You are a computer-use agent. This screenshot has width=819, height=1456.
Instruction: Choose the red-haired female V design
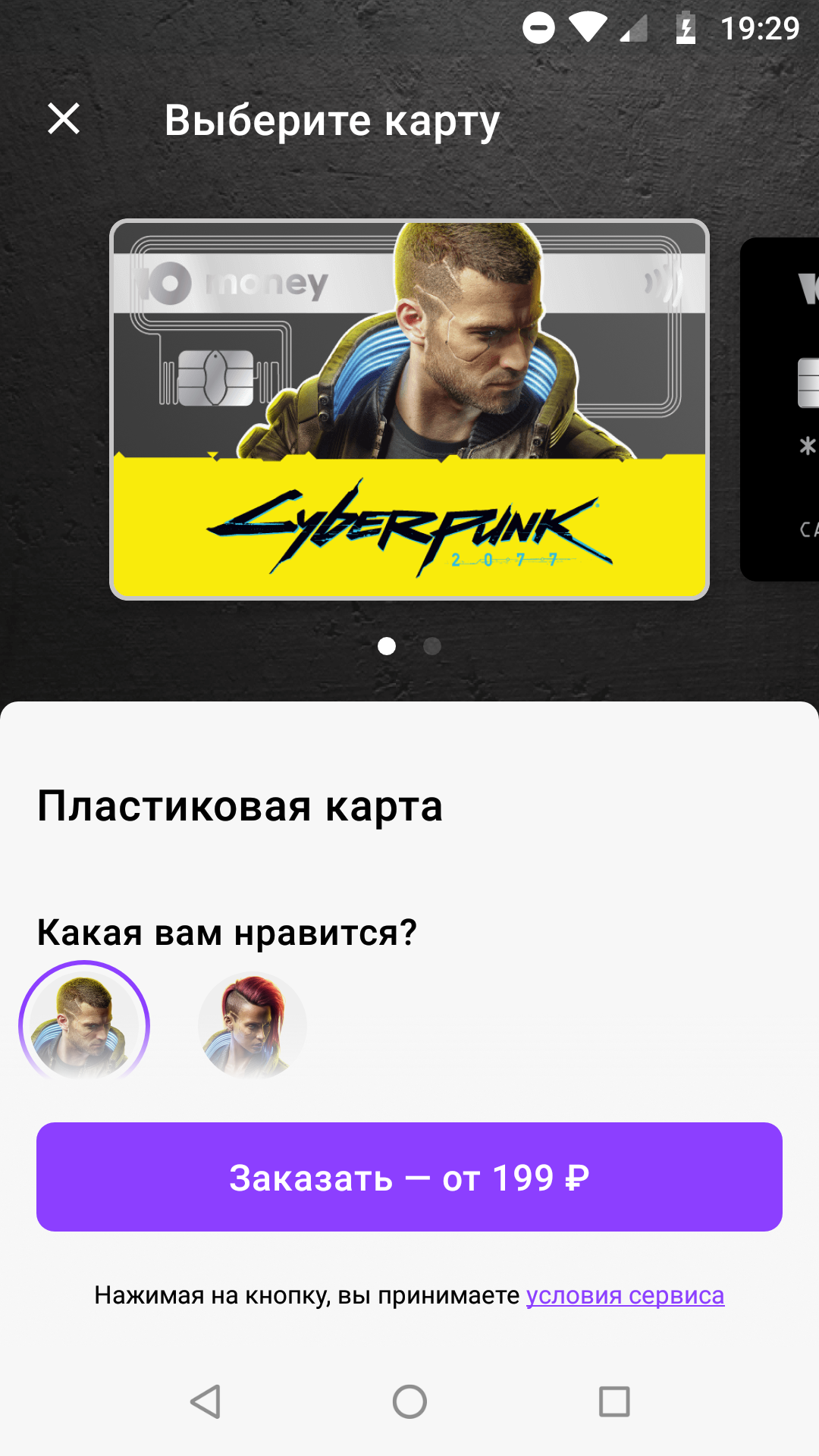[x=253, y=1025]
